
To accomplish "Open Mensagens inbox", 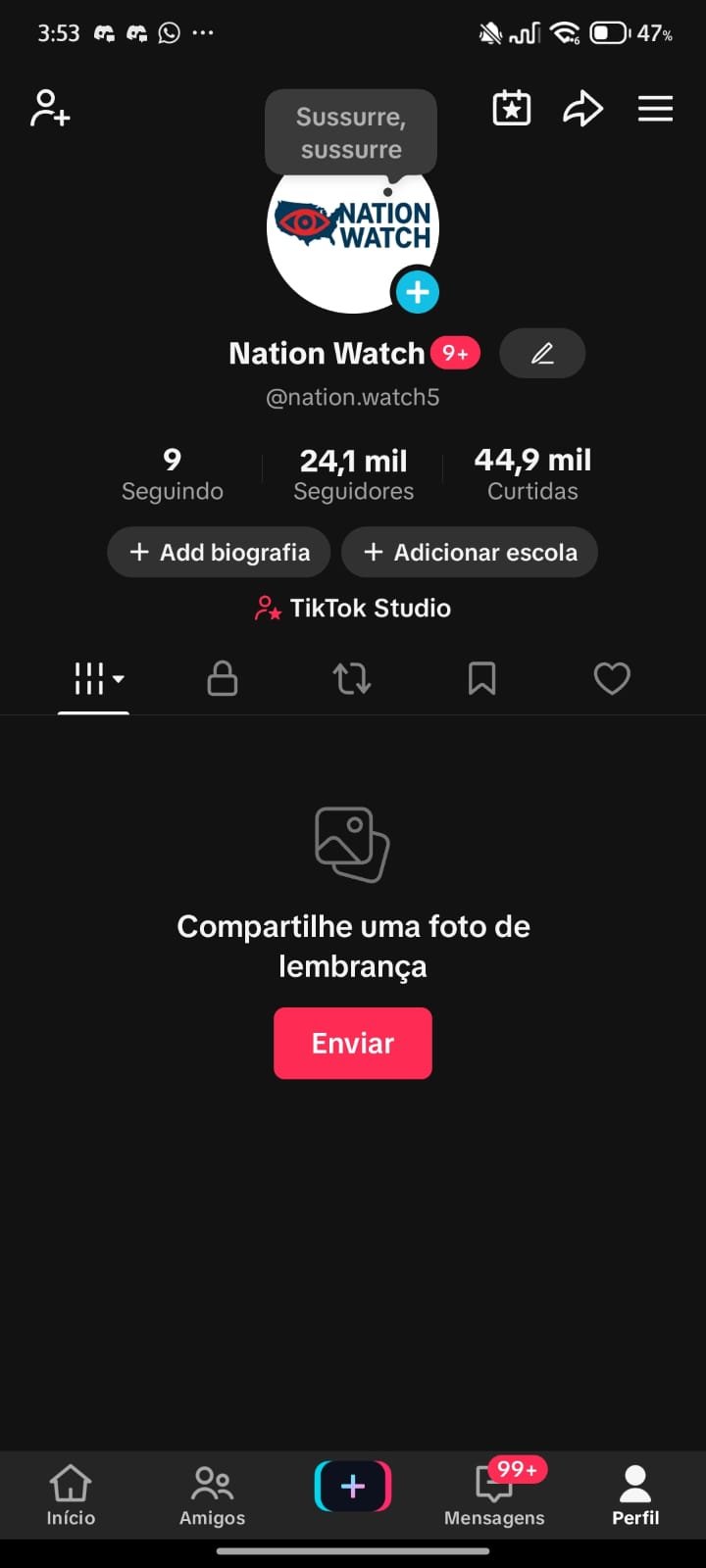I will pyautogui.click(x=494, y=1495).
